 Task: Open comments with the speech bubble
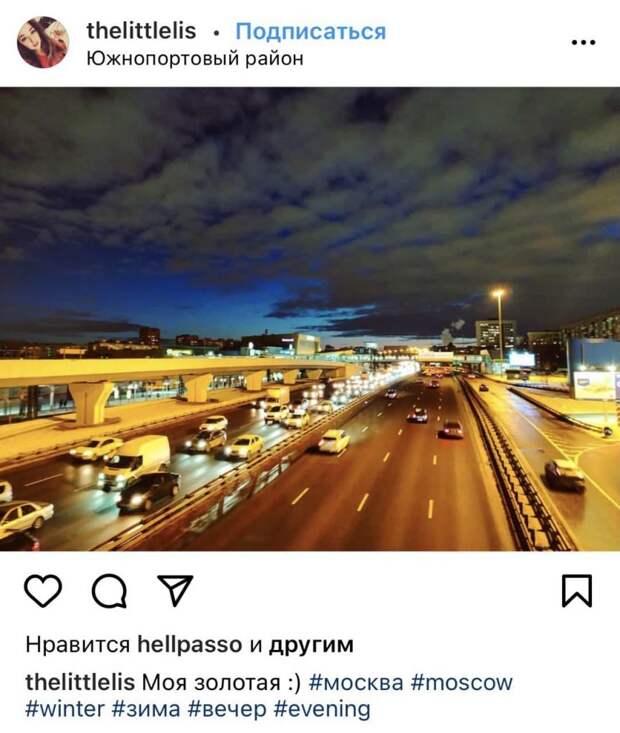tap(109, 591)
